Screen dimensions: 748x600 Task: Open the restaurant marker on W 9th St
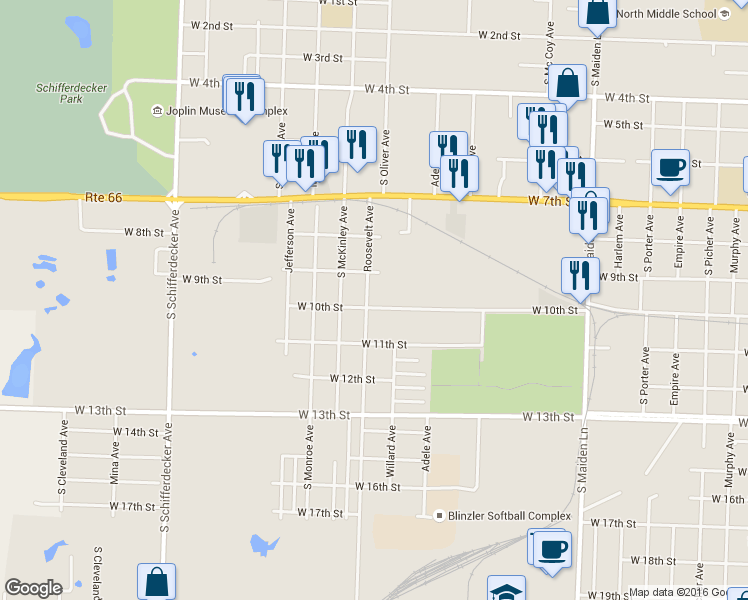pyautogui.click(x=580, y=276)
